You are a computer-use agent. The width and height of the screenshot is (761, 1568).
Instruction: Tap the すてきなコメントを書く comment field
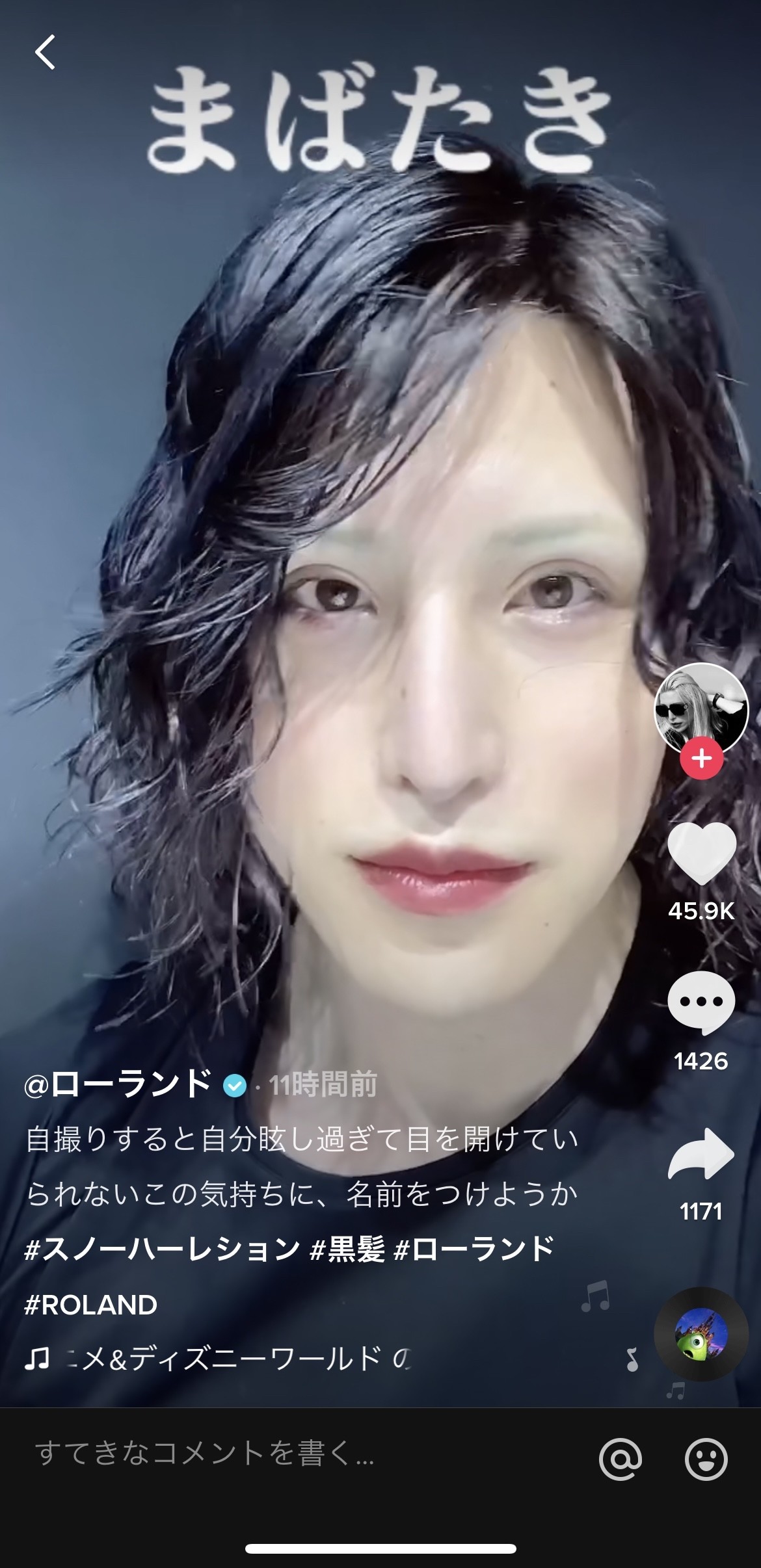[260, 1453]
